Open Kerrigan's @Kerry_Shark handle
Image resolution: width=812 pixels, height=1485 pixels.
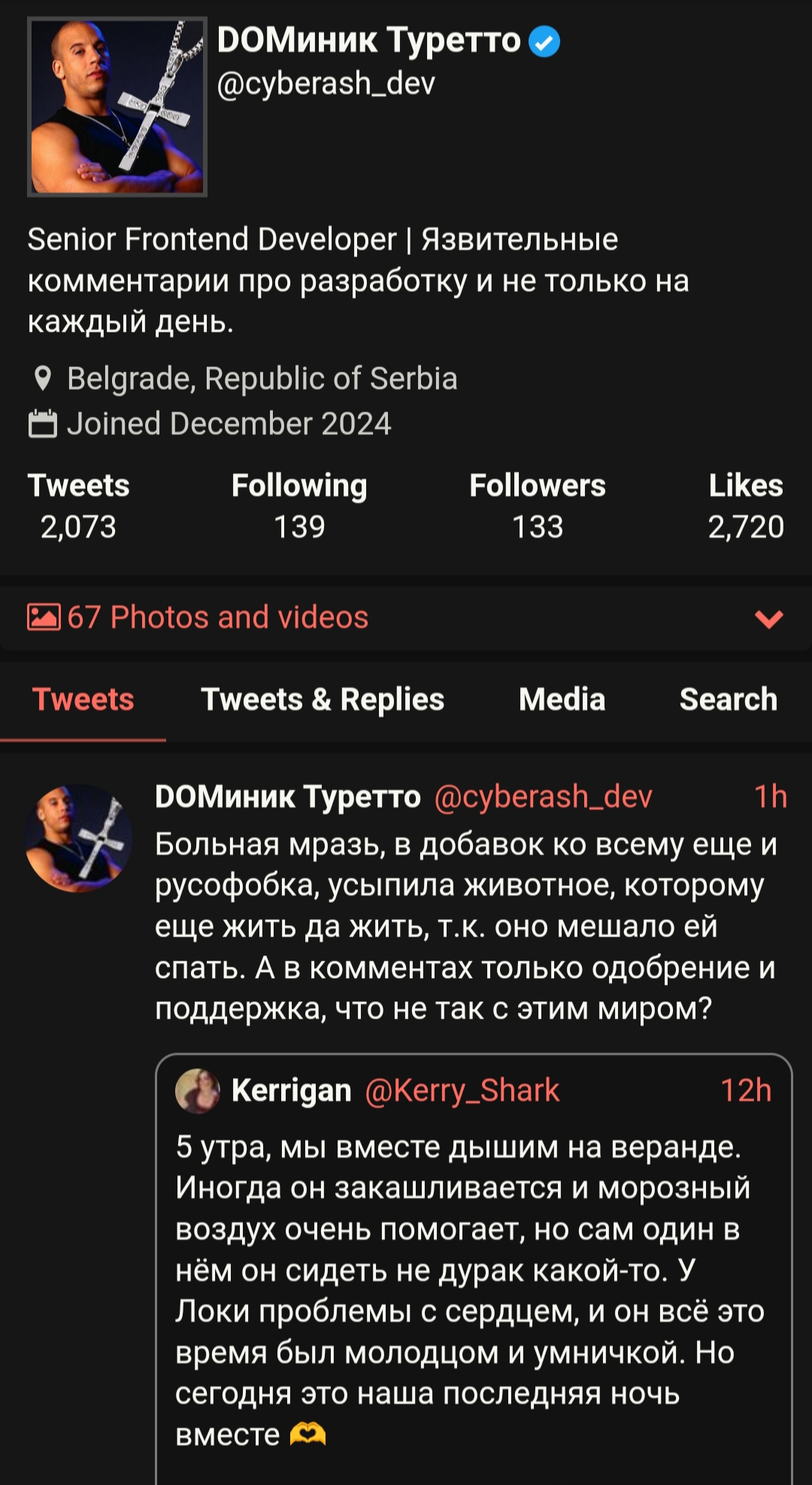[x=462, y=1091]
